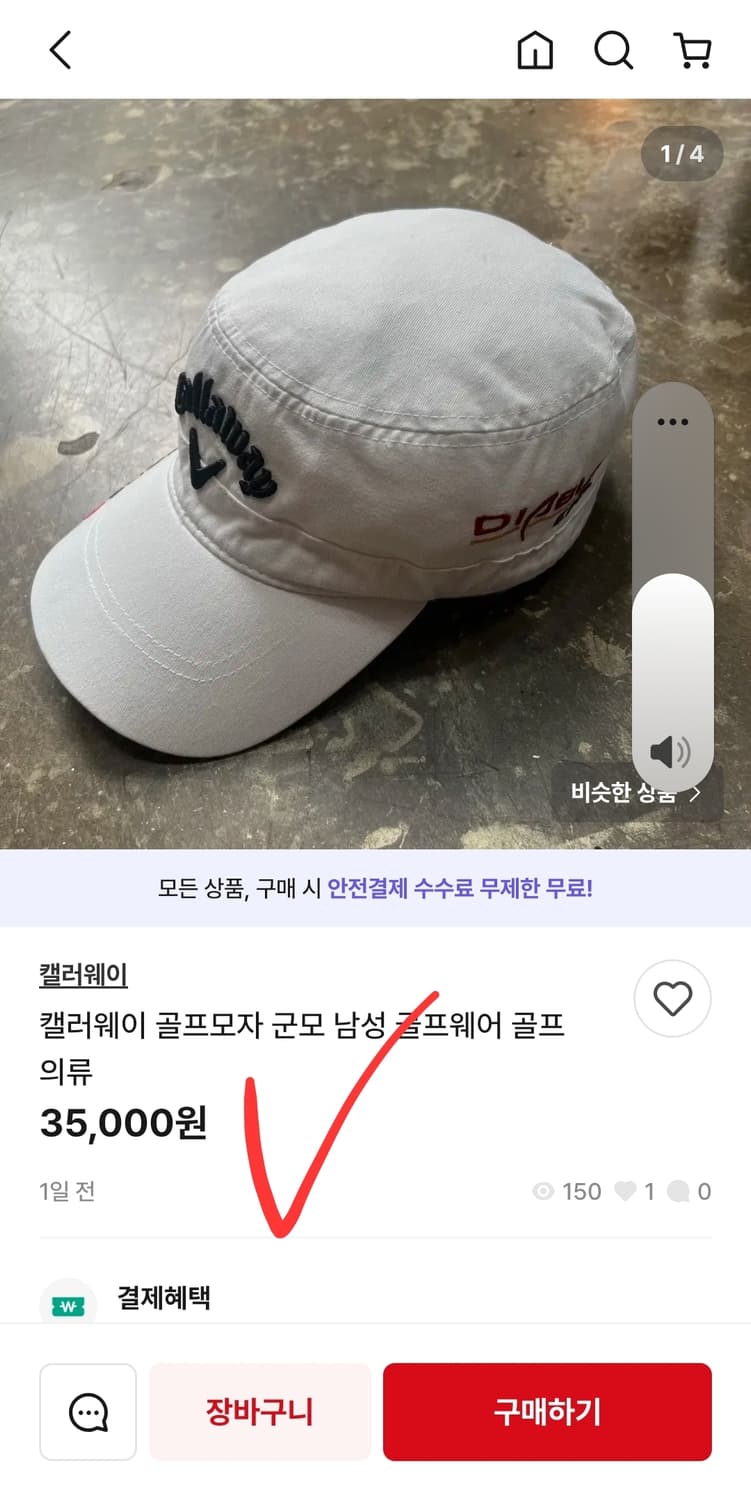
Task: Toggle the heart to favorite this item
Action: tap(672, 998)
